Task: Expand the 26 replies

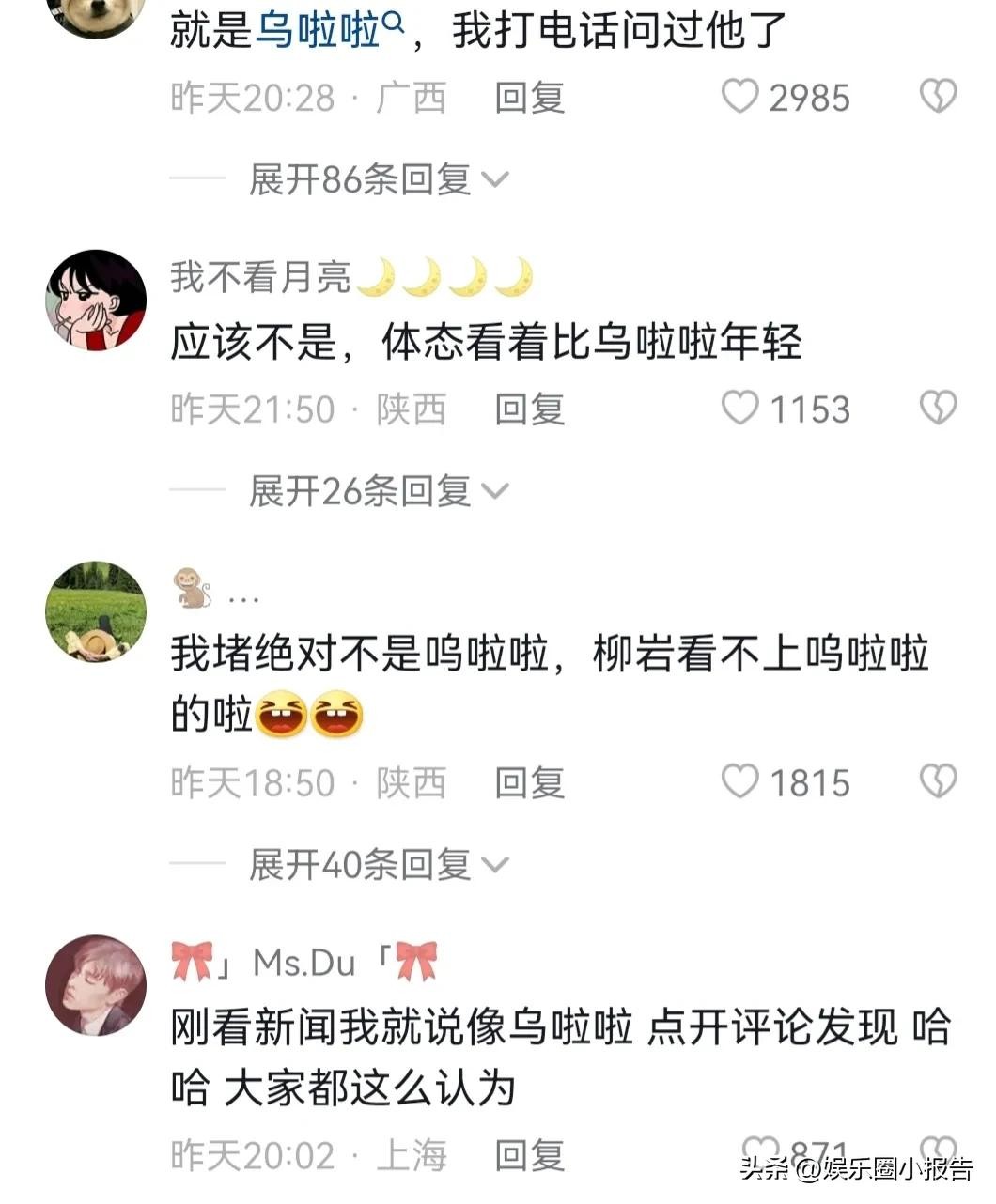Action: click(377, 490)
